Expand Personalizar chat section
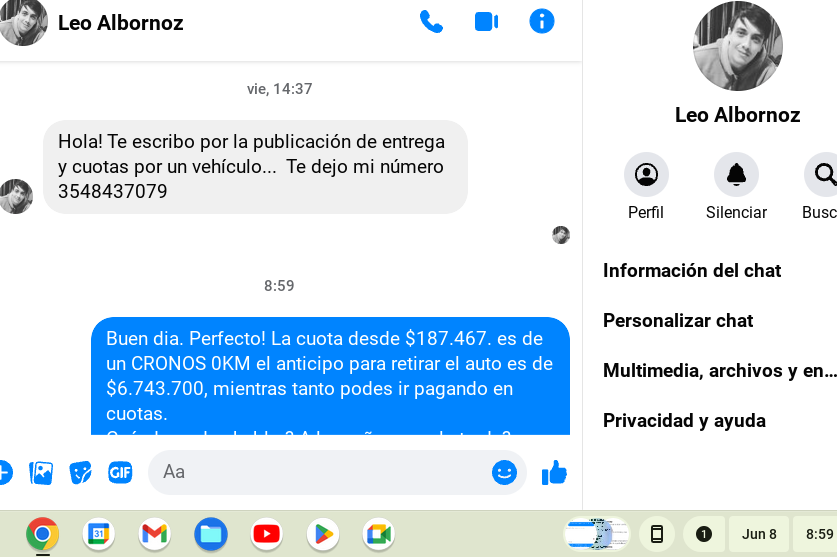 coord(678,320)
